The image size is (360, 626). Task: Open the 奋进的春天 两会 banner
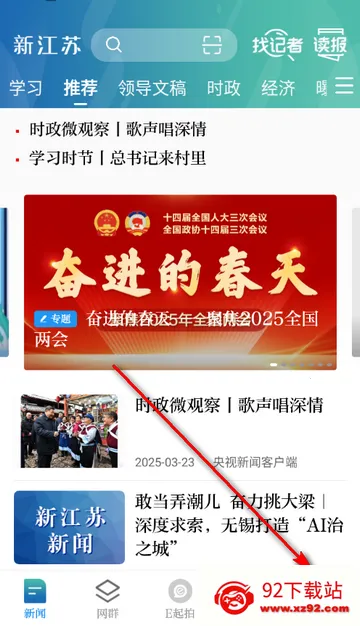(180, 282)
